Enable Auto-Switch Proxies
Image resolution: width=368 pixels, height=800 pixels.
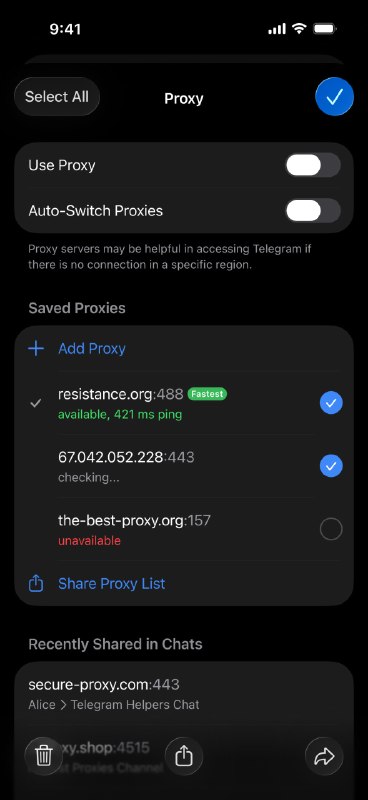point(313,211)
